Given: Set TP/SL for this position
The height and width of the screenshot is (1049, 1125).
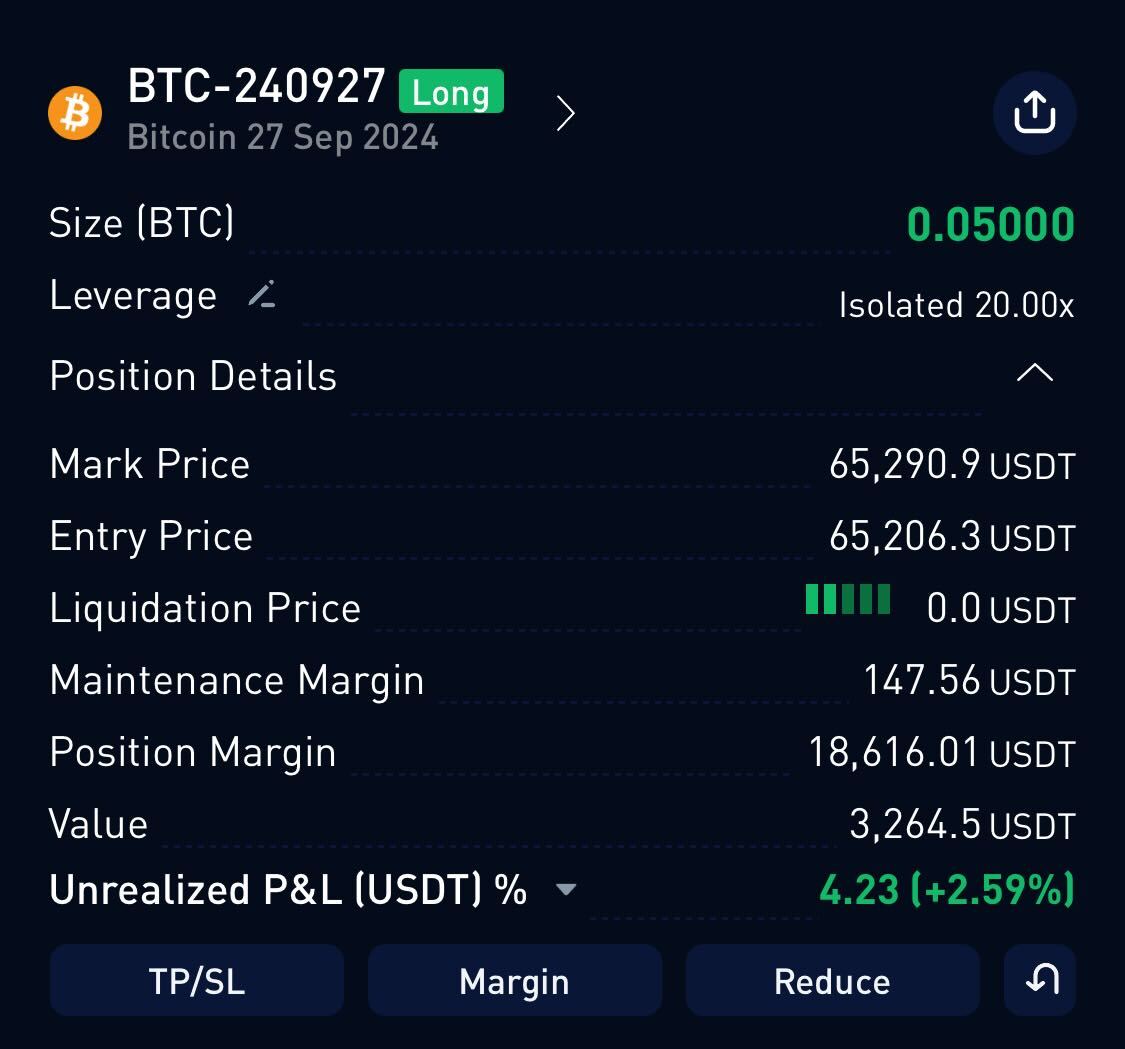Looking at the screenshot, I should pos(197,981).
